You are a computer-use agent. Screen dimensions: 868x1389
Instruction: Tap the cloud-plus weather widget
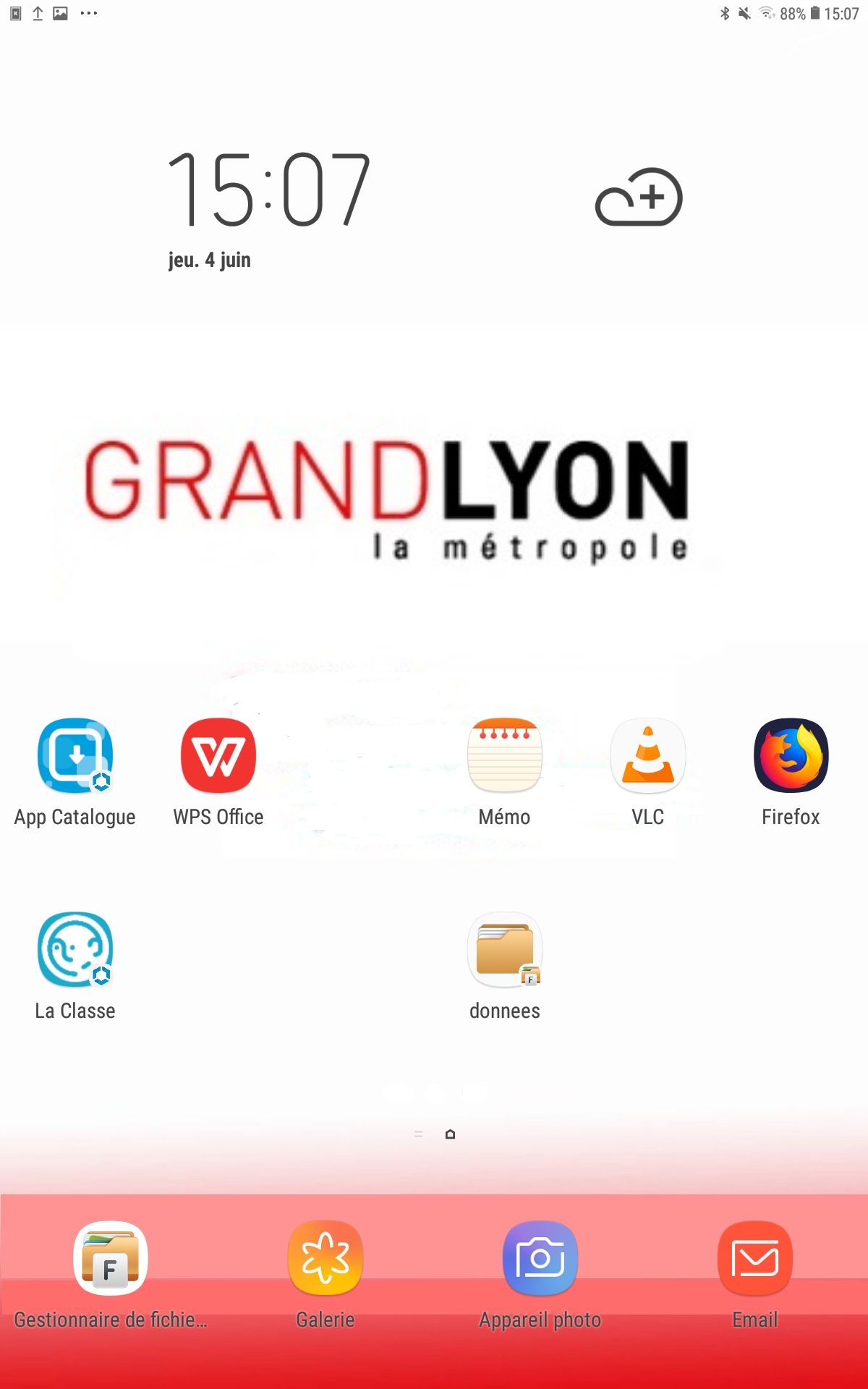(x=639, y=197)
